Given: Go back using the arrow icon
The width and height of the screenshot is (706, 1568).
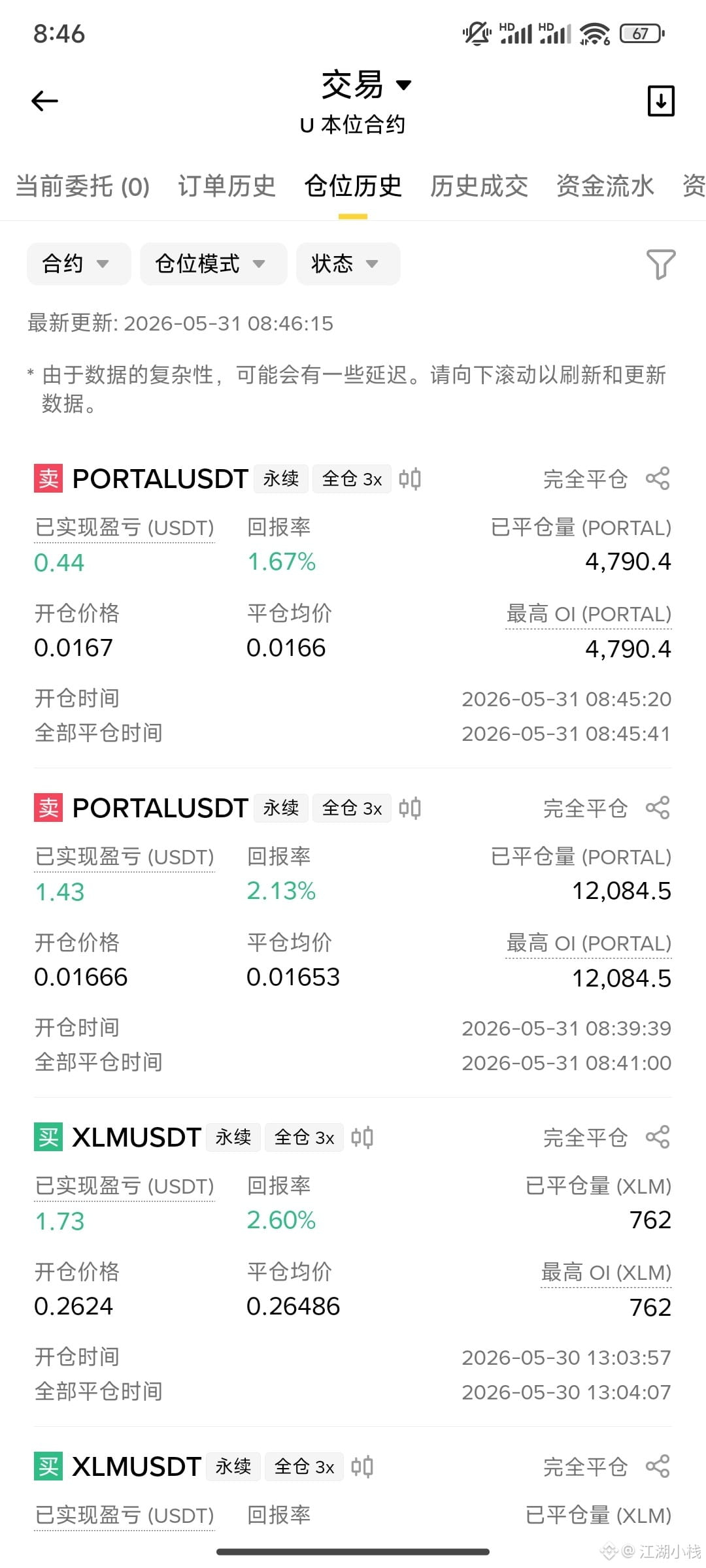Looking at the screenshot, I should pos(45,101).
